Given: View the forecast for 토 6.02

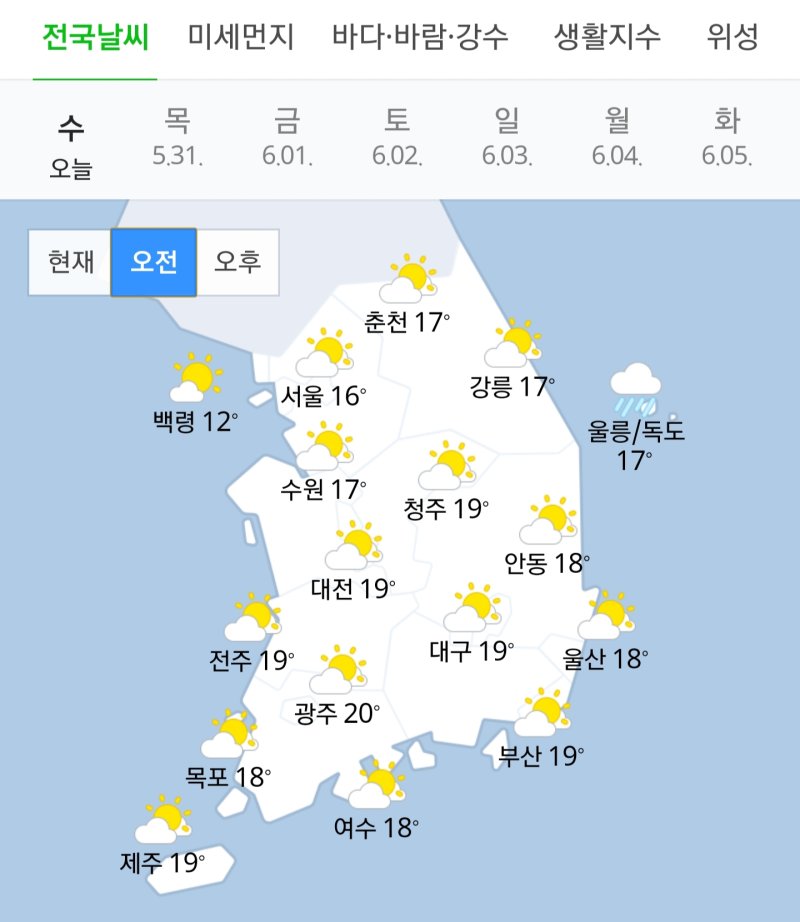Looking at the screenshot, I should (x=397, y=138).
